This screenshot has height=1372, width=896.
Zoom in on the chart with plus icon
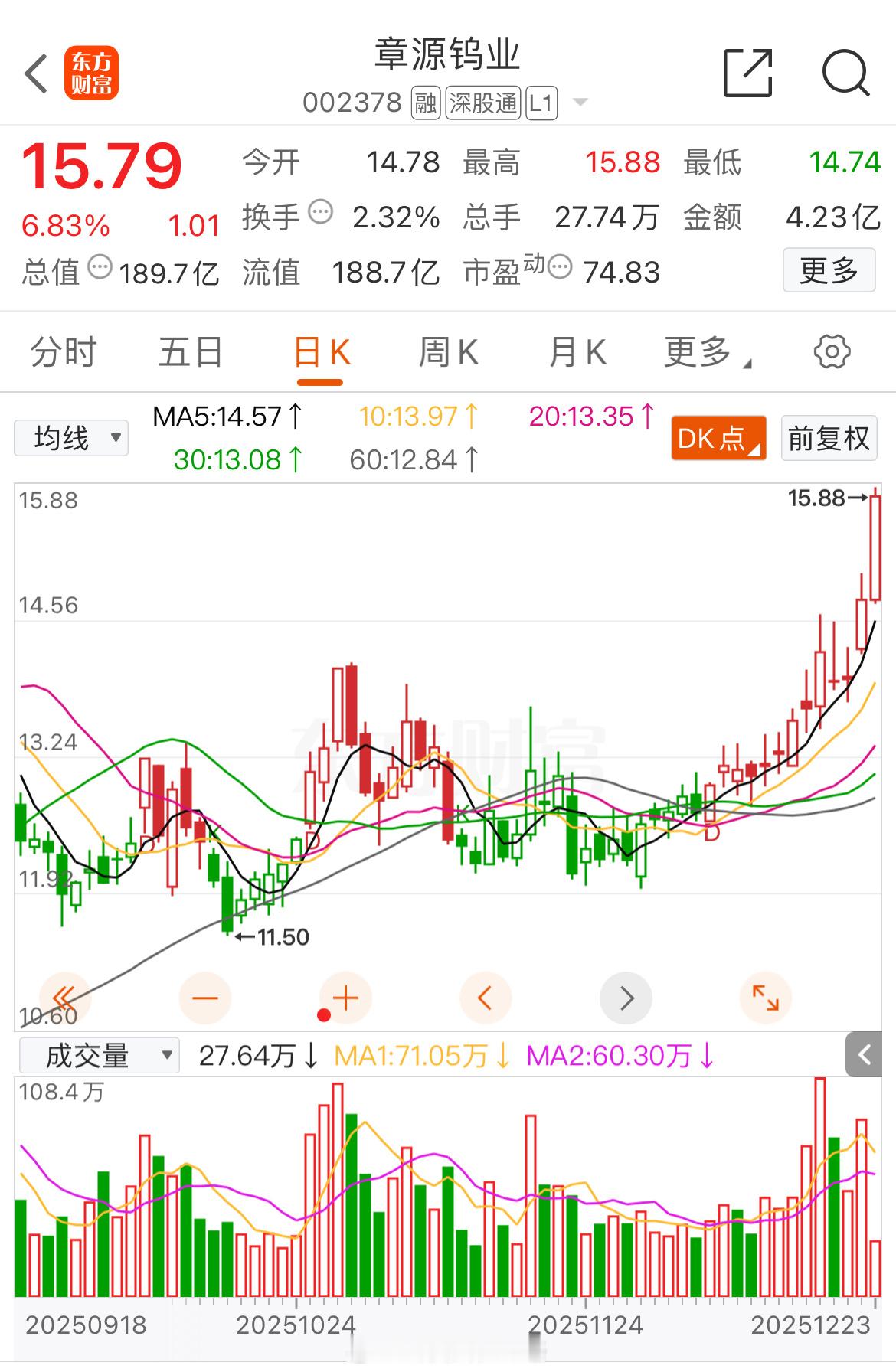(343, 997)
